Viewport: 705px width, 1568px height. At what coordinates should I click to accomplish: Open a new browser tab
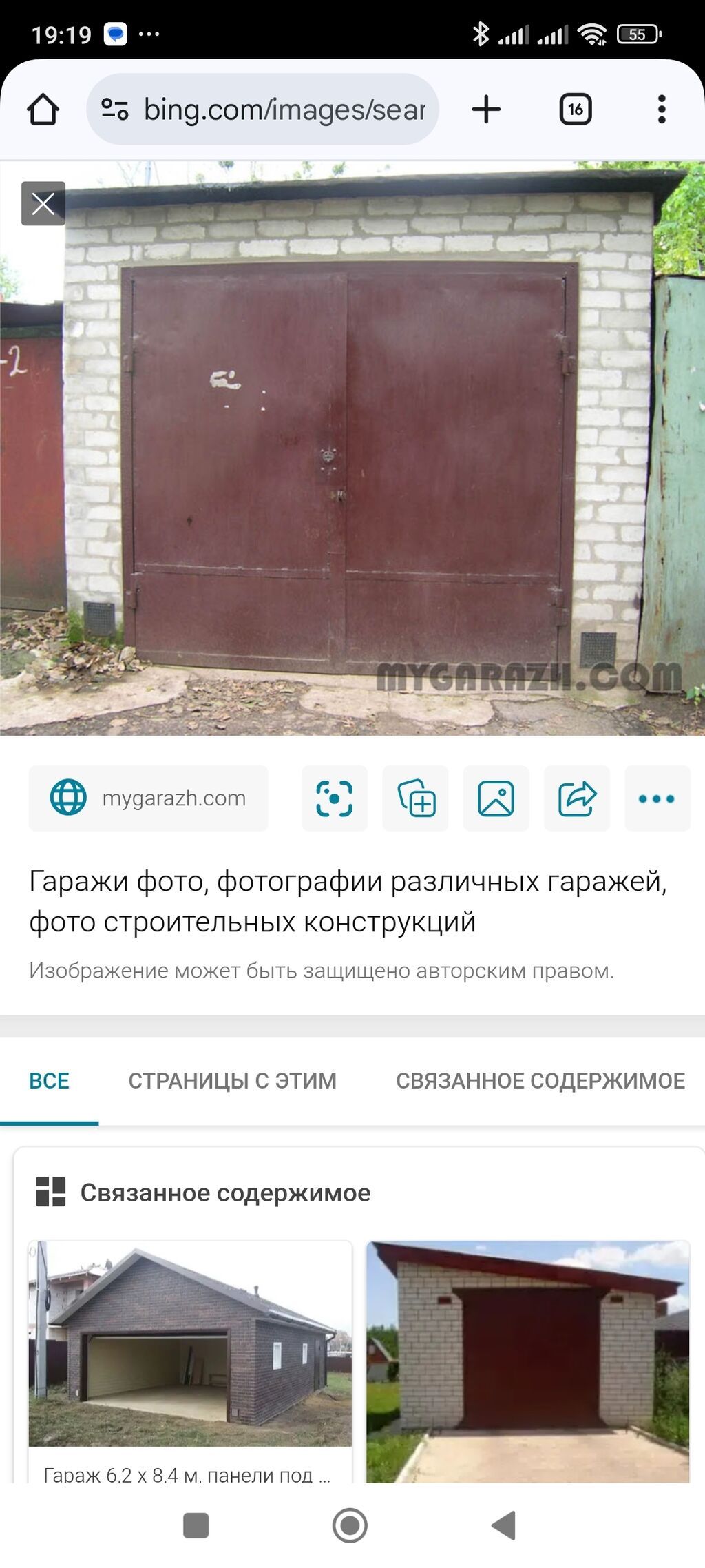click(x=486, y=110)
